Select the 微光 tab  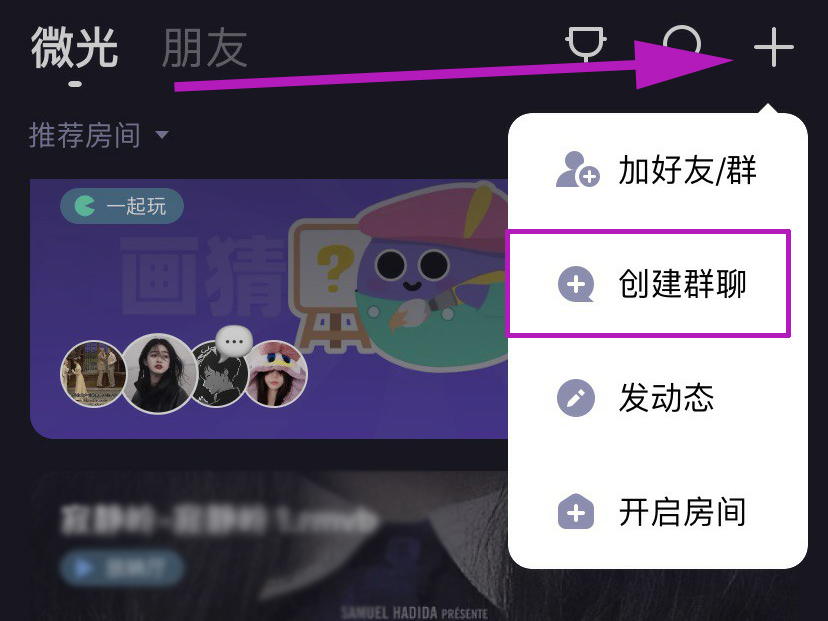pos(74,47)
